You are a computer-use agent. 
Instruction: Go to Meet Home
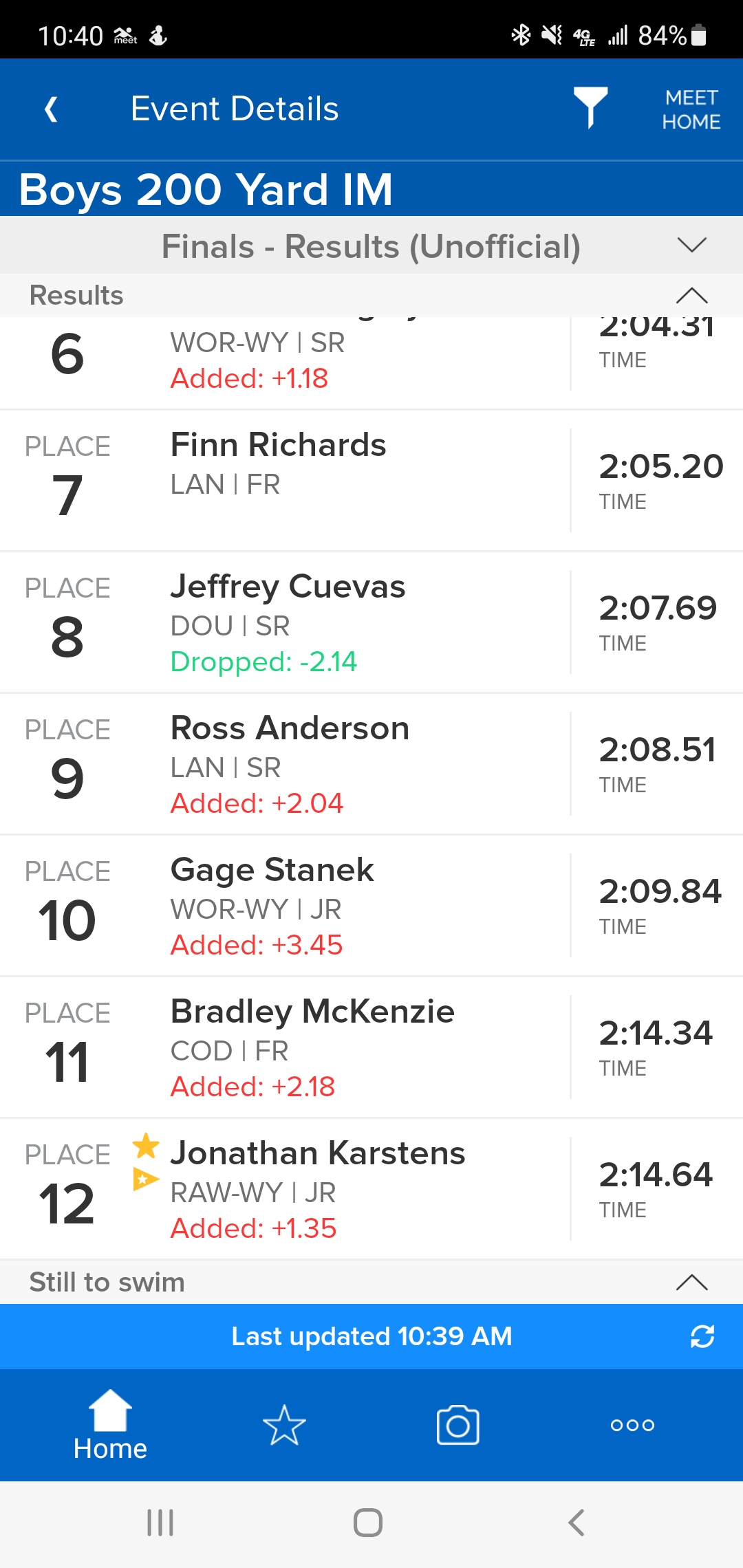pyautogui.click(x=691, y=109)
